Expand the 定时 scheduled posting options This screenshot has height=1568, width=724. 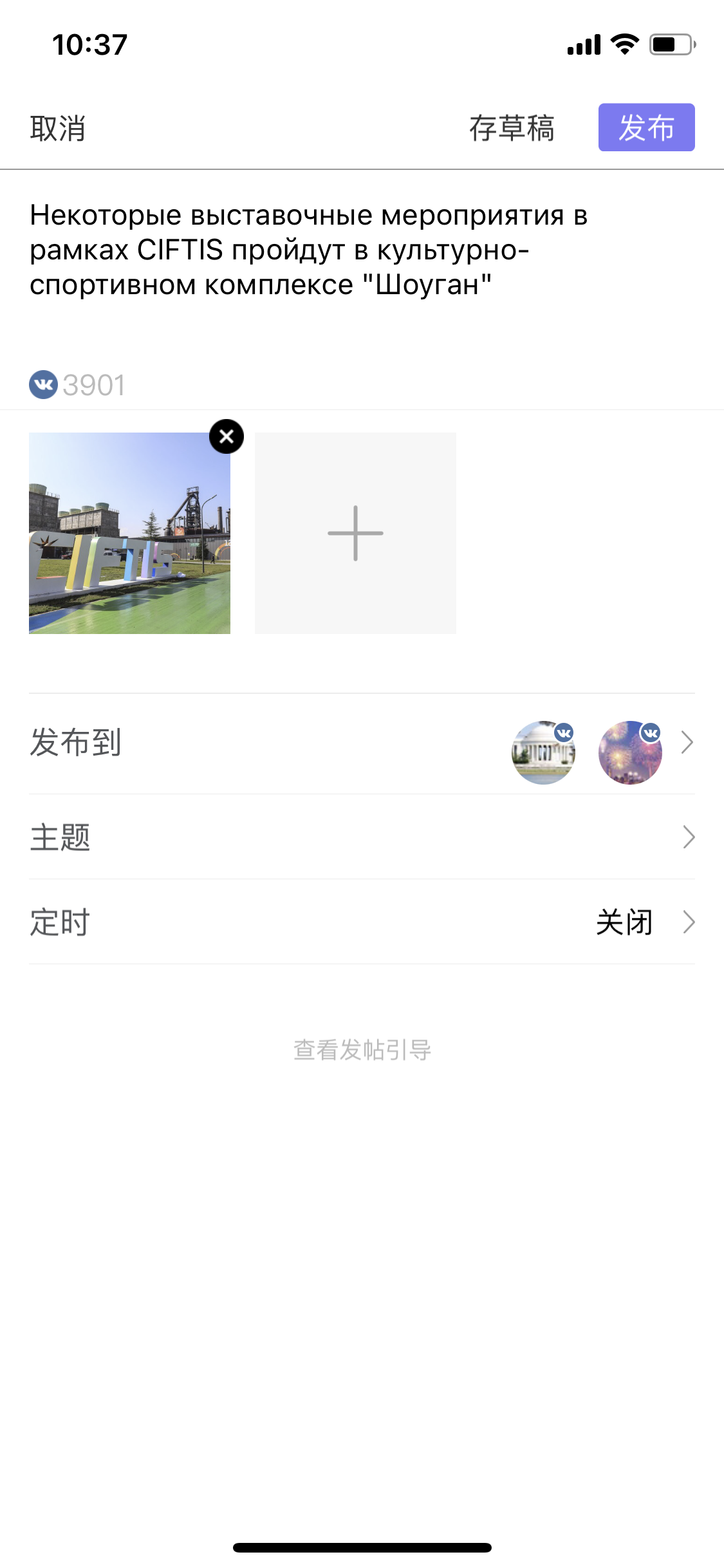689,922
